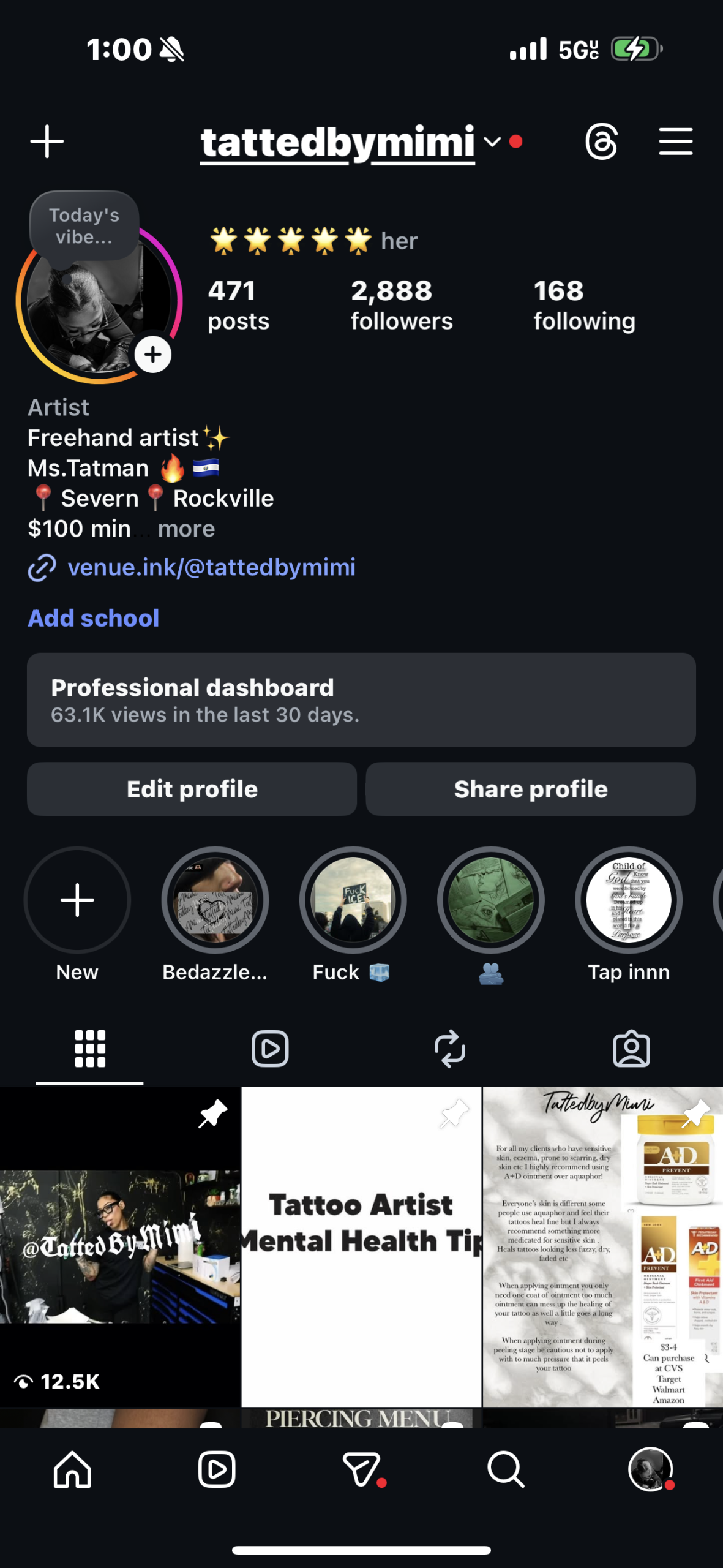Open the Professional dashboard
Screen dimensions: 723x1568
[361, 699]
